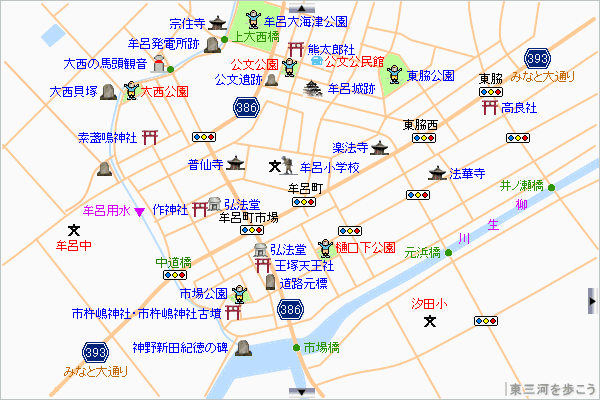The width and height of the screenshot is (600, 400).
Task: Open the 神野新田紀徳の碑 monument label
Action: point(181,348)
